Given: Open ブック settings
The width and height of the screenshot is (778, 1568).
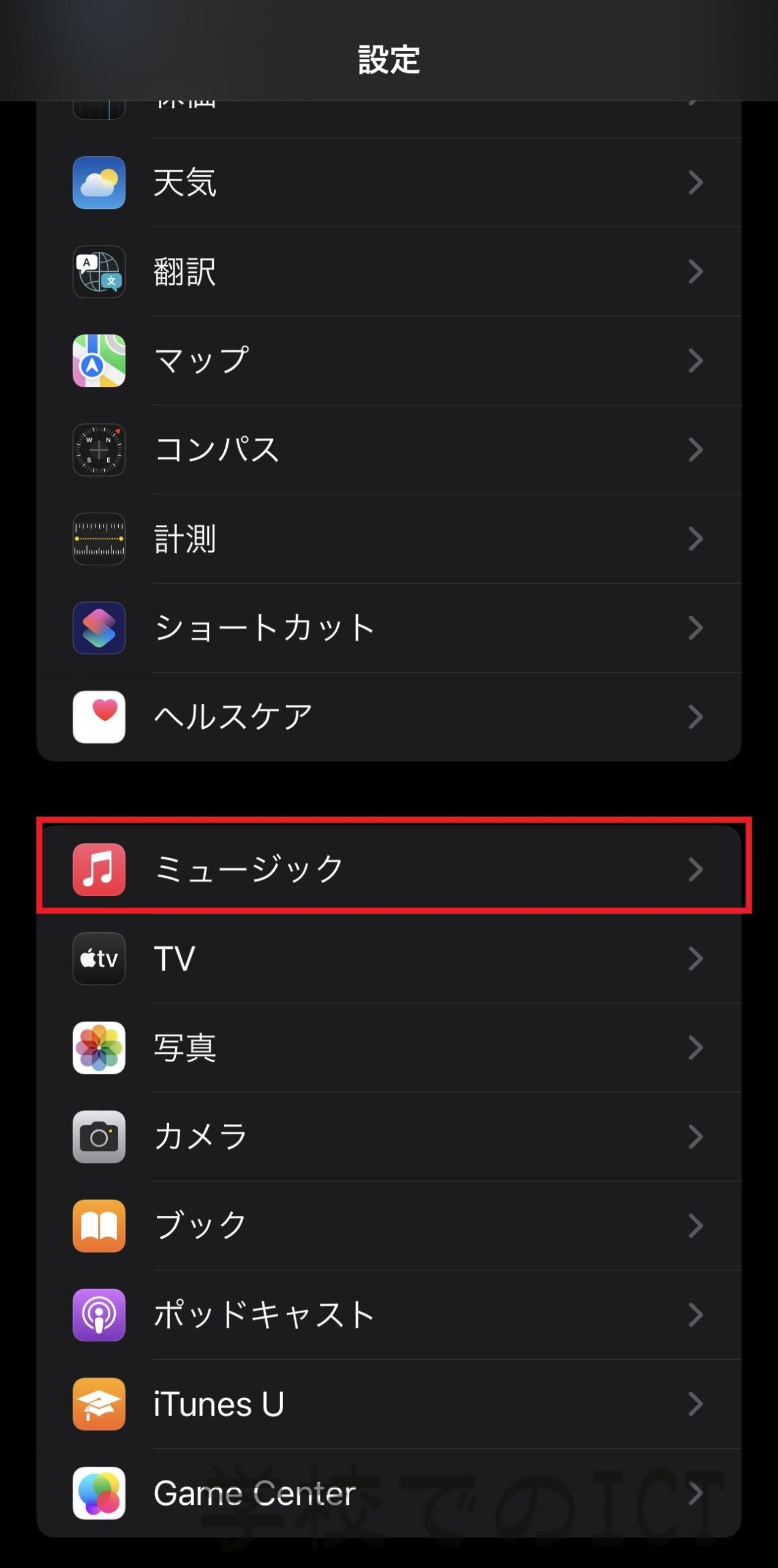Looking at the screenshot, I should 389,1226.
